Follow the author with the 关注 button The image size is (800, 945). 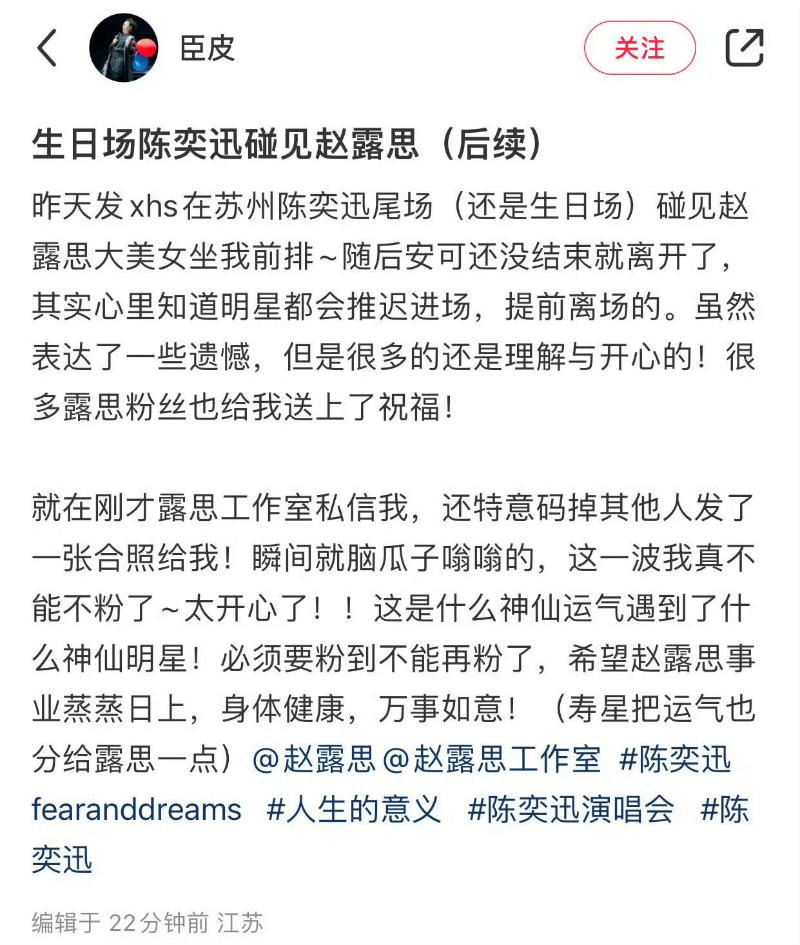[639, 48]
